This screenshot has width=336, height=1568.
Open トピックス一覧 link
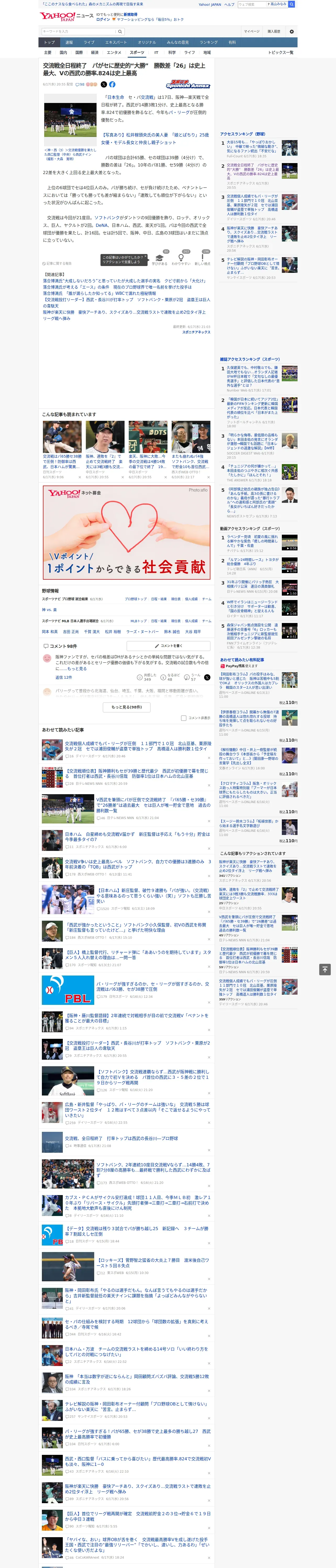coord(281,52)
